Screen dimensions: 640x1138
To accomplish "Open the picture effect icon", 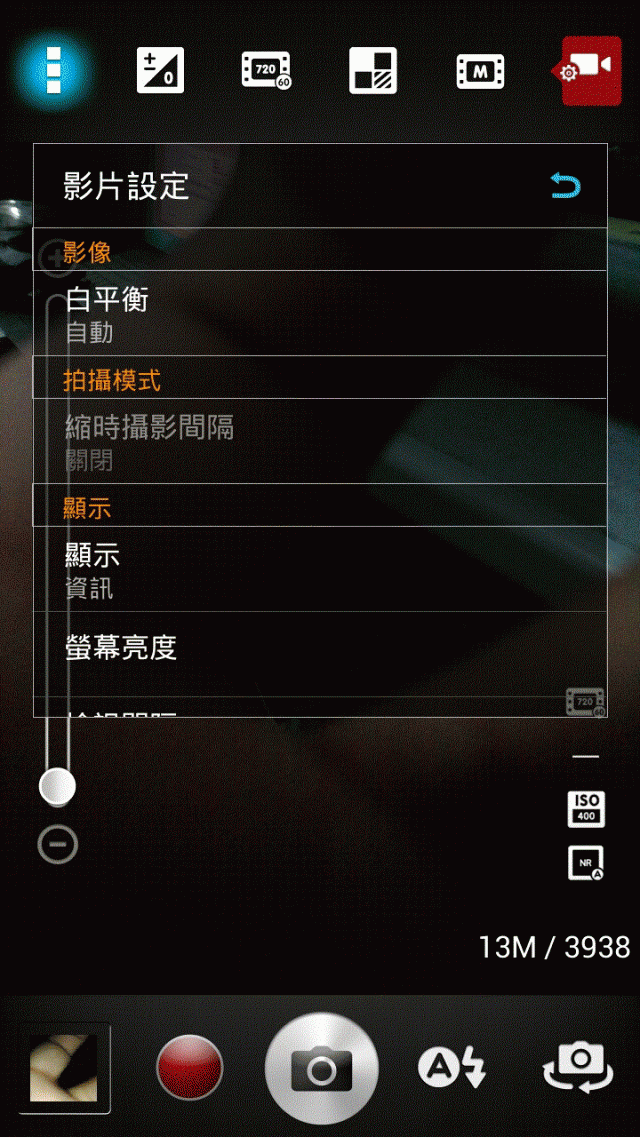I will 373,70.
